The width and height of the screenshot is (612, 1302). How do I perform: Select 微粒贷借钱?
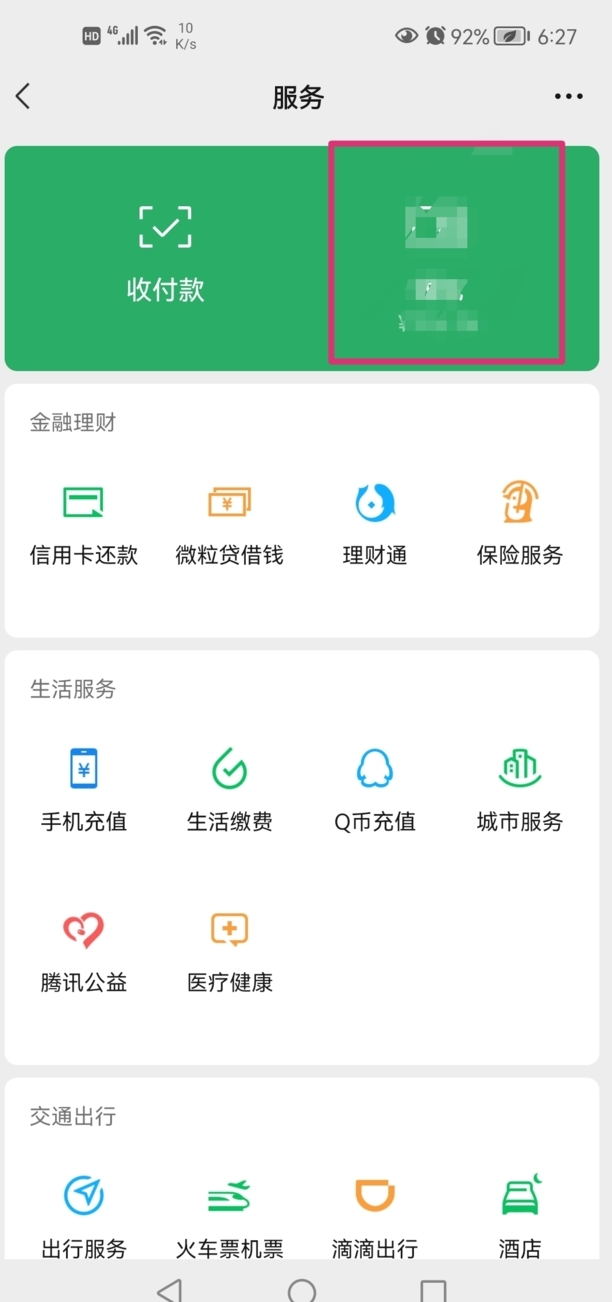tap(230, 525)
